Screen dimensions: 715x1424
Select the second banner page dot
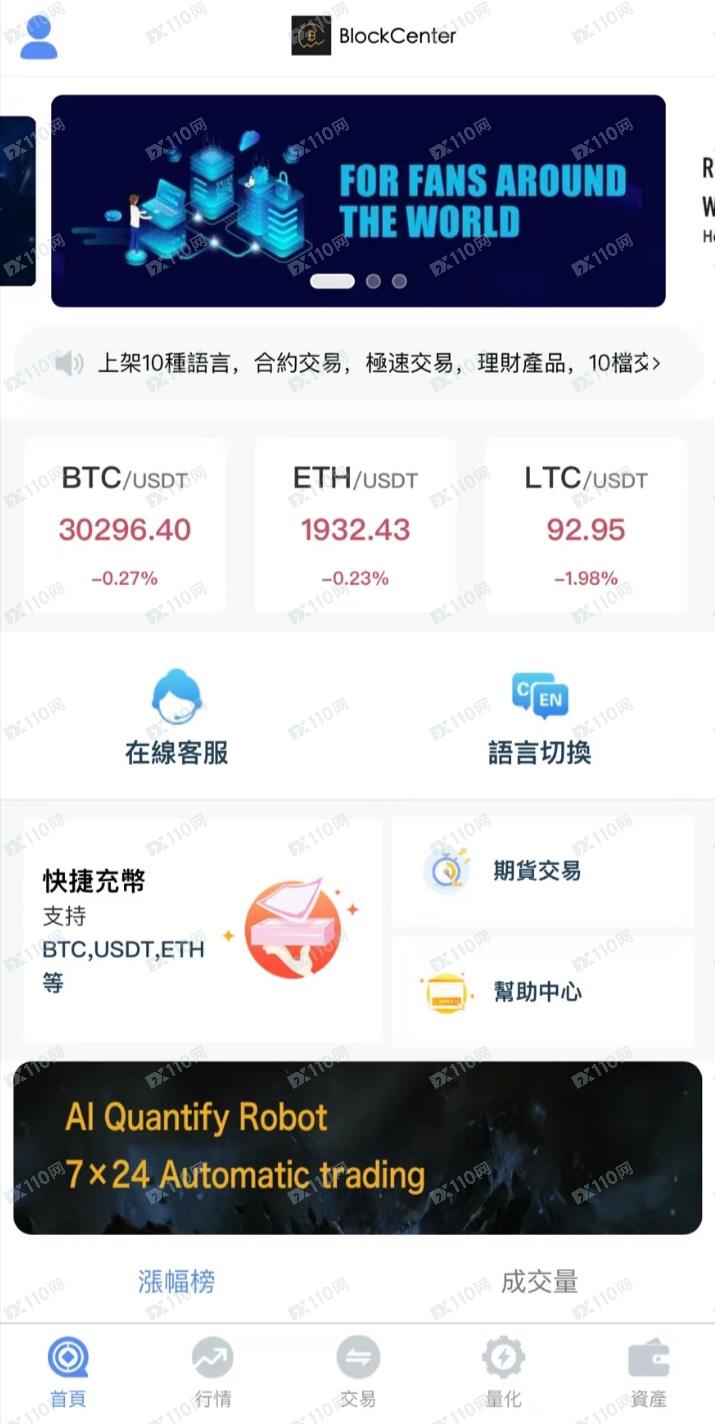[x=373, y=281]
